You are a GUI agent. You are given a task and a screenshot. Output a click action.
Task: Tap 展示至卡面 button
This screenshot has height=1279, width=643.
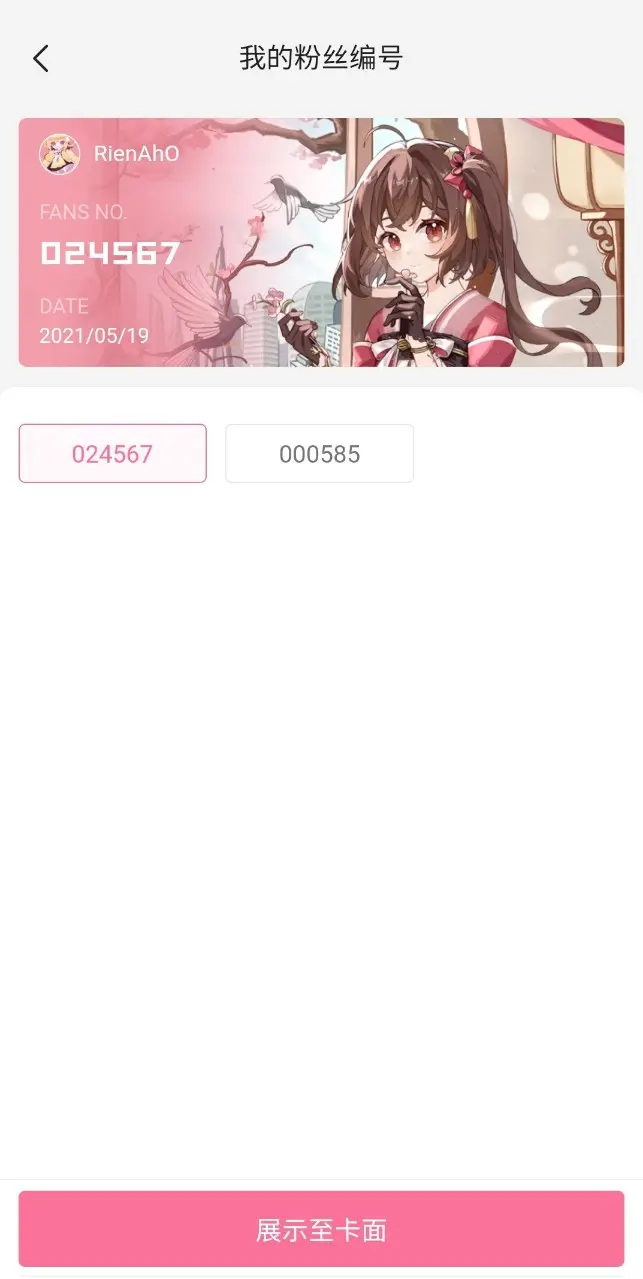click(x=321, y=1229)
